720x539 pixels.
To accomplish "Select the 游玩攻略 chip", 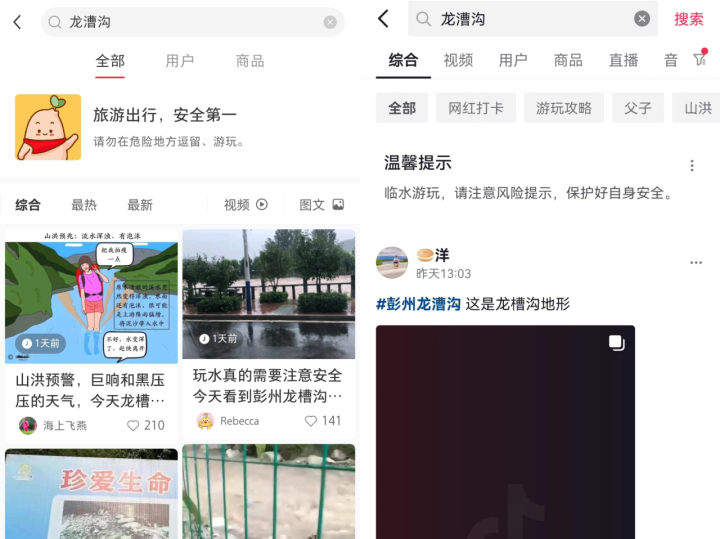I will [x=564, y=108].
